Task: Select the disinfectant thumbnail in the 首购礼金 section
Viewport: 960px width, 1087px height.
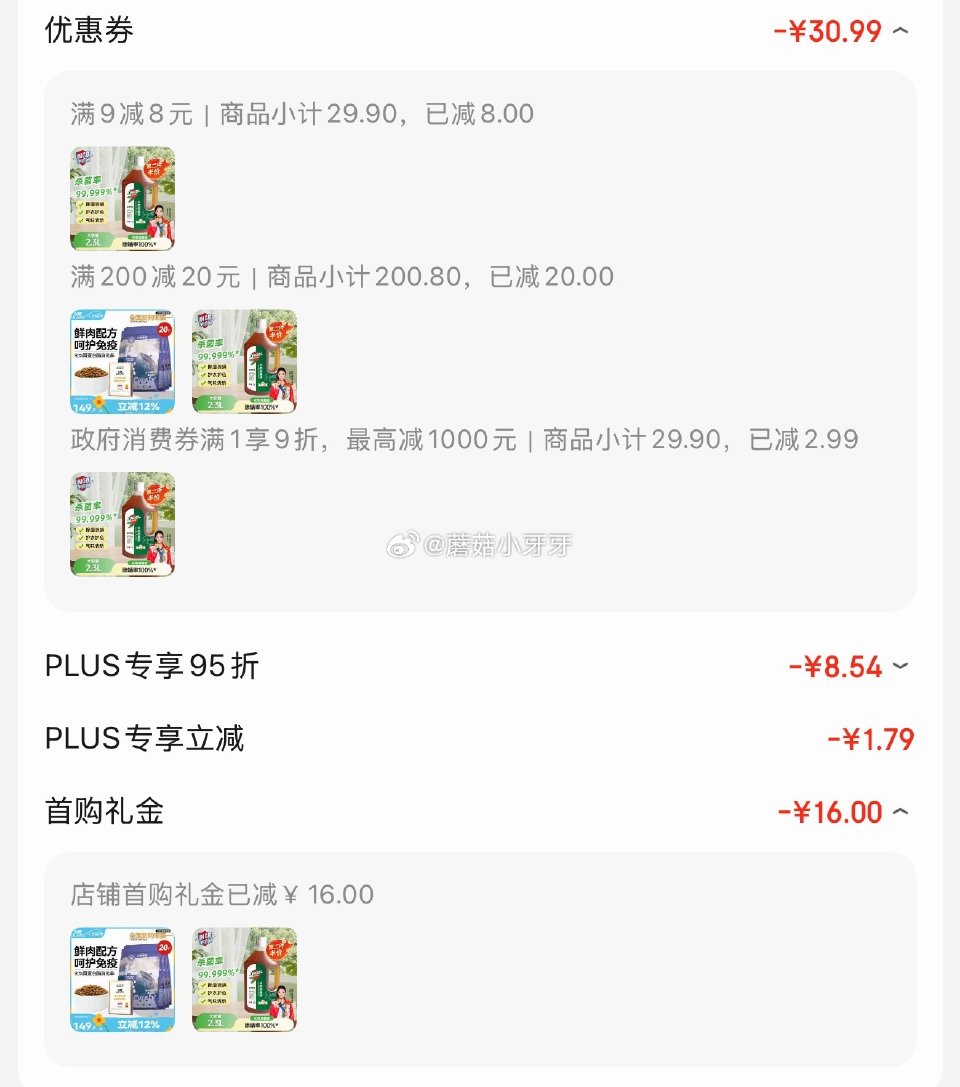Action: click(243, 980)
